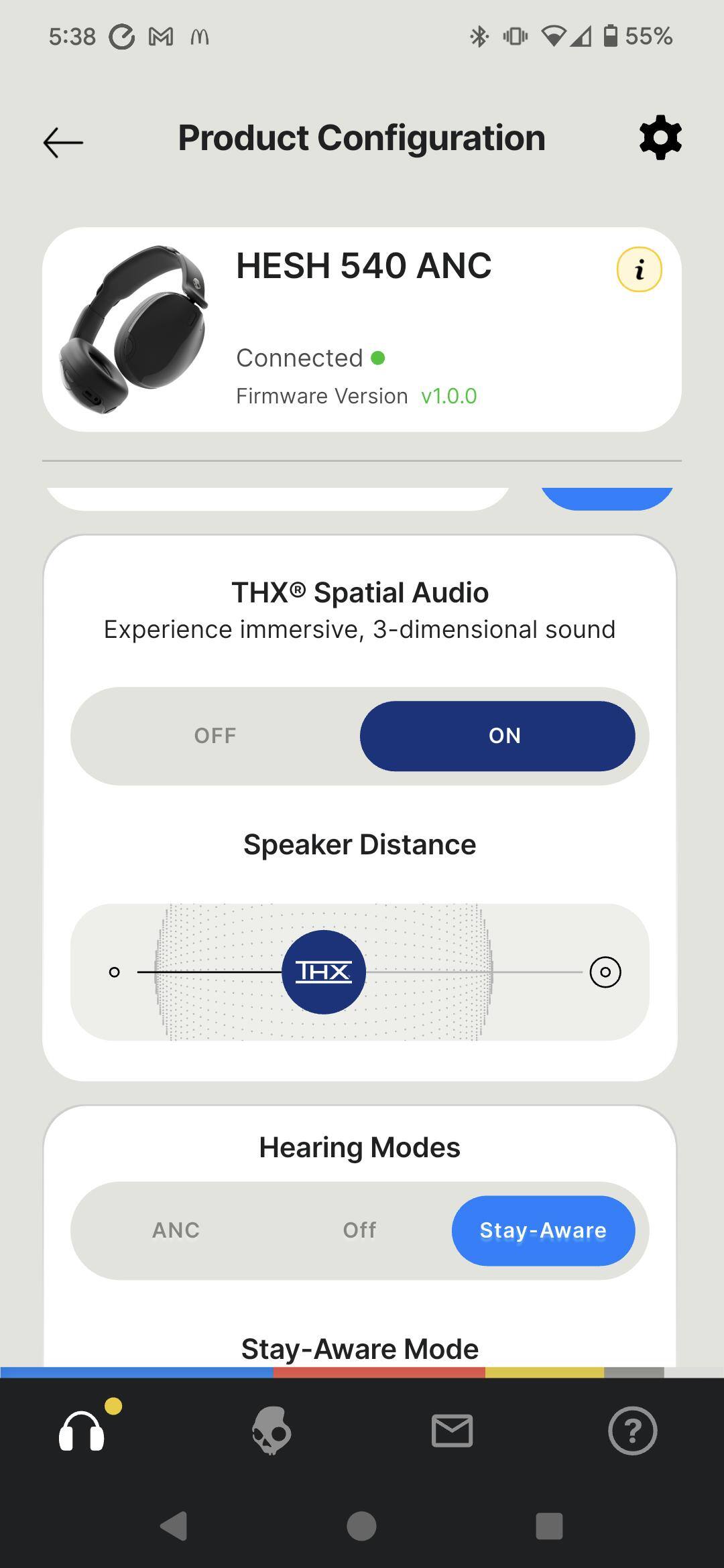724x1568 pixels.
Task: Show HESH 540 ANC product info
Action: coord(639,269)
